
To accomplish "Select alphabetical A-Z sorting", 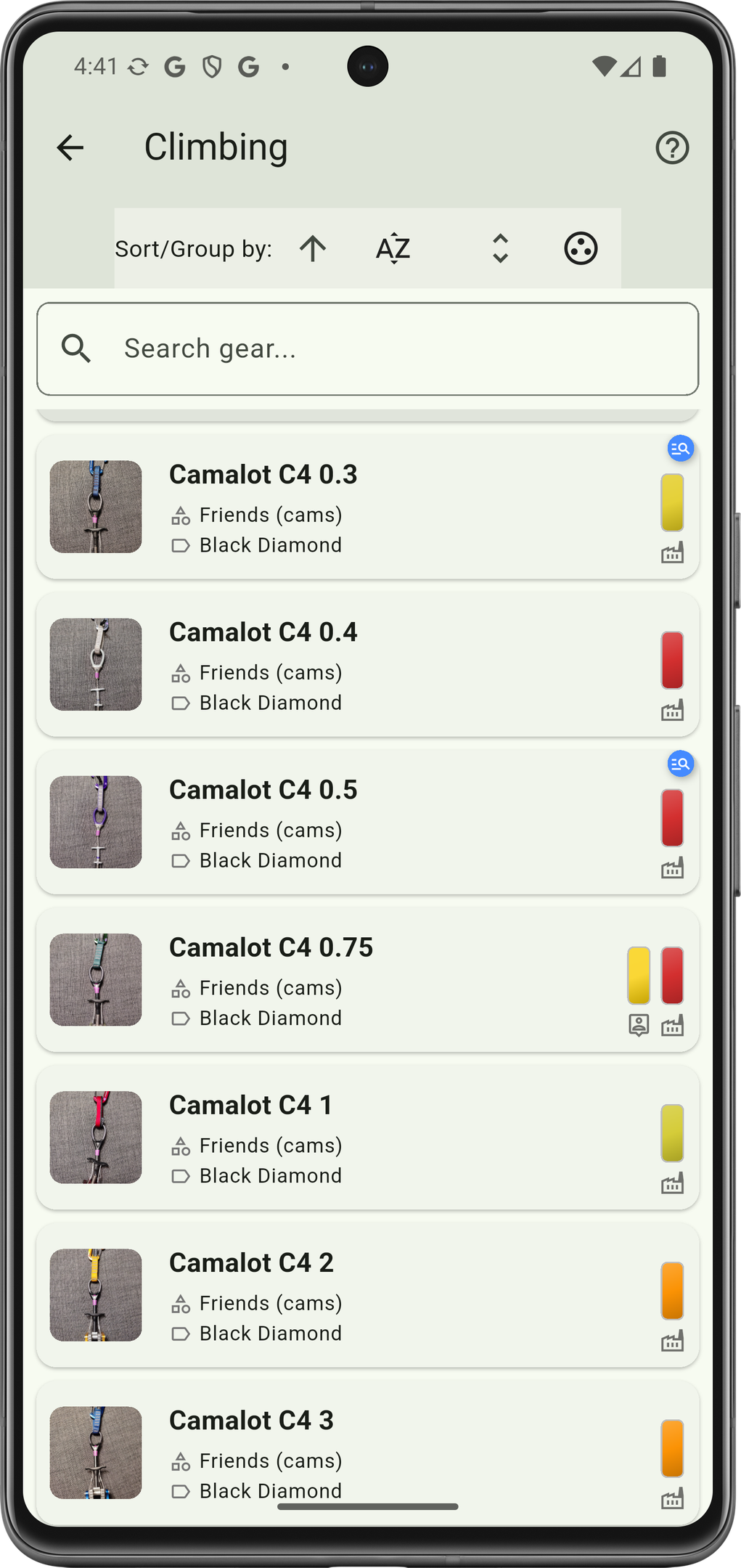I will pos(393,249).
